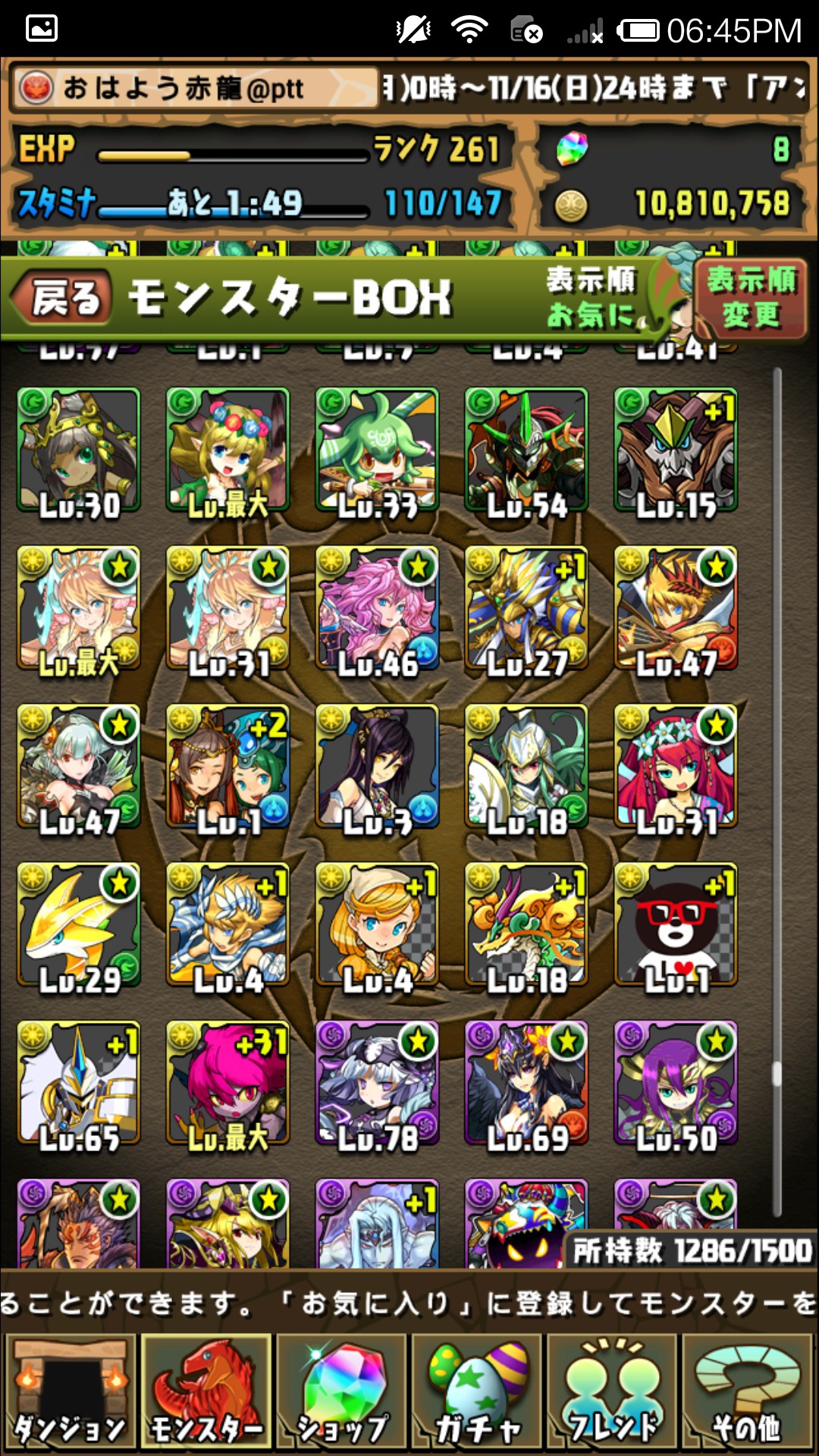Choose the Lv.65 white knight monster
The width and height of the screenshot is (819, 1456).
pos(78,1083)
